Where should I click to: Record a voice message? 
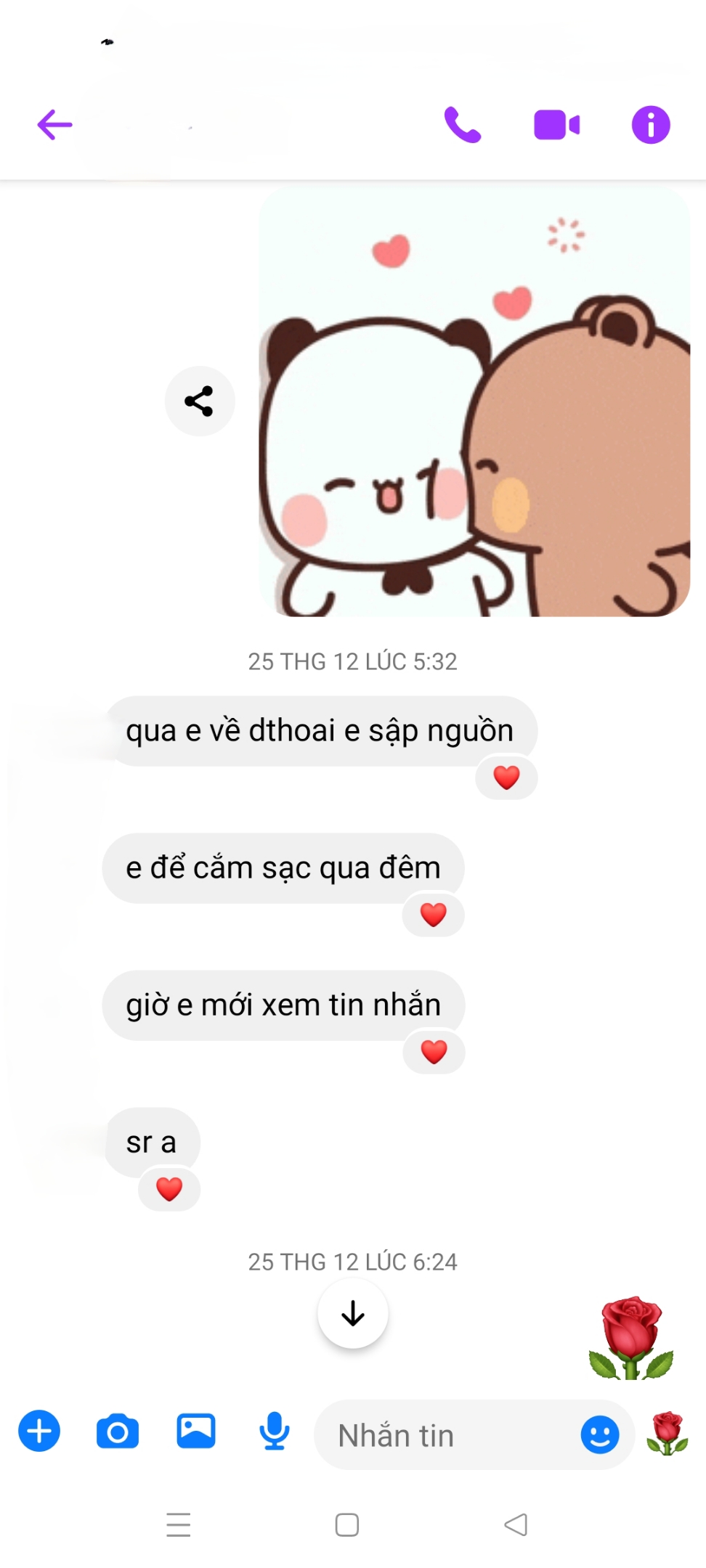275,1432
